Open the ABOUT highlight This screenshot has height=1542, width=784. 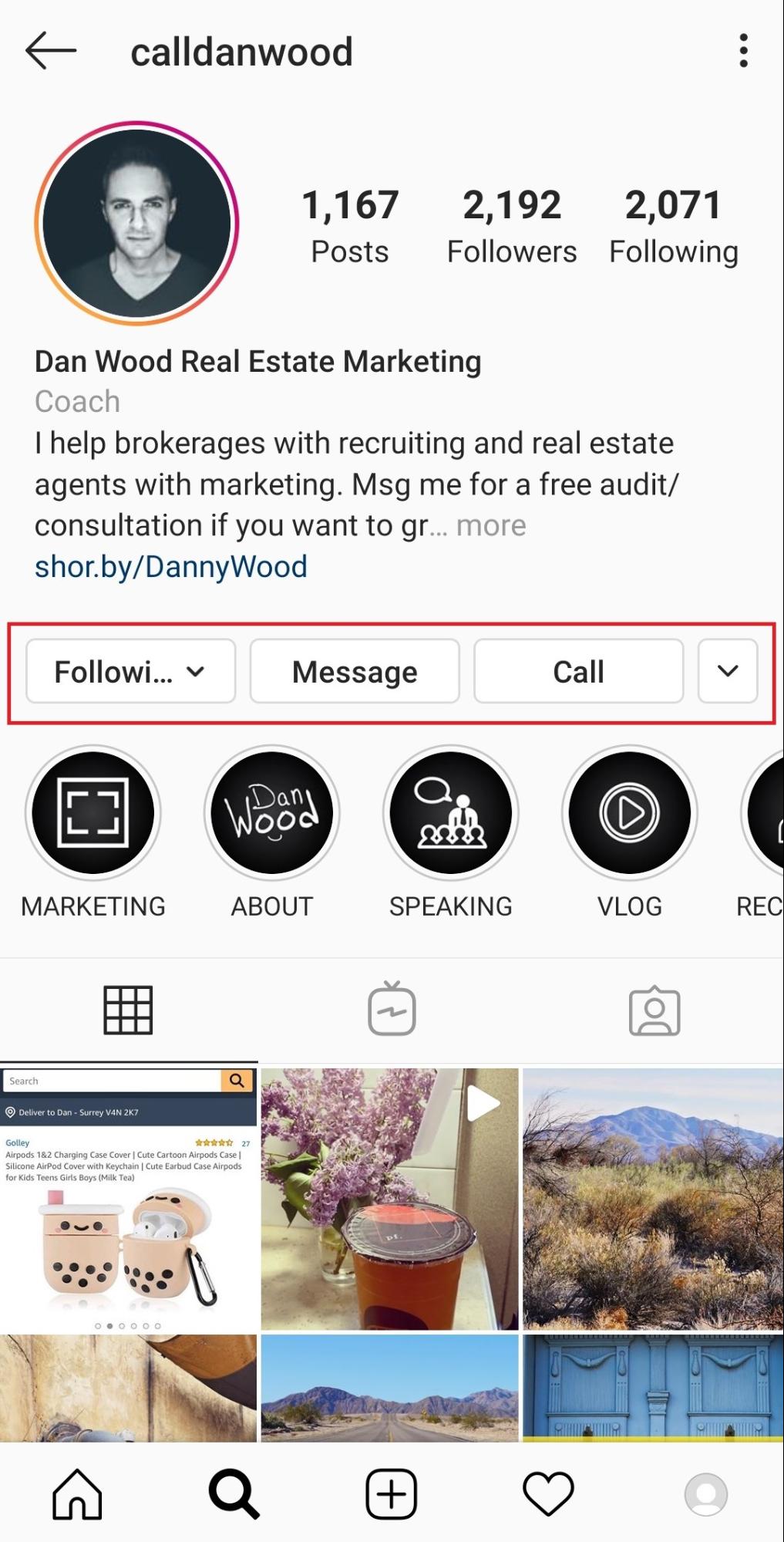[x=272, y=813]
